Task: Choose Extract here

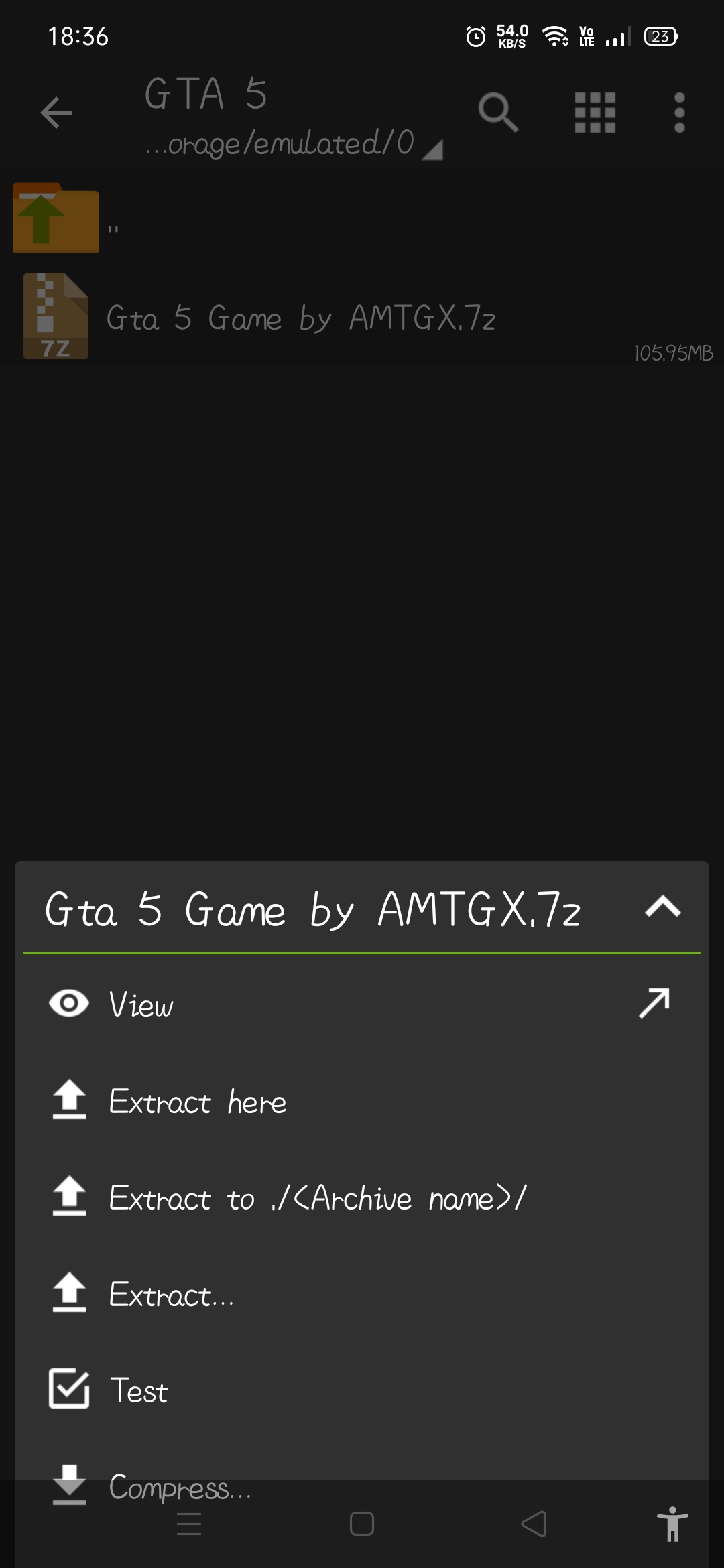Action: pos(198,1102)
